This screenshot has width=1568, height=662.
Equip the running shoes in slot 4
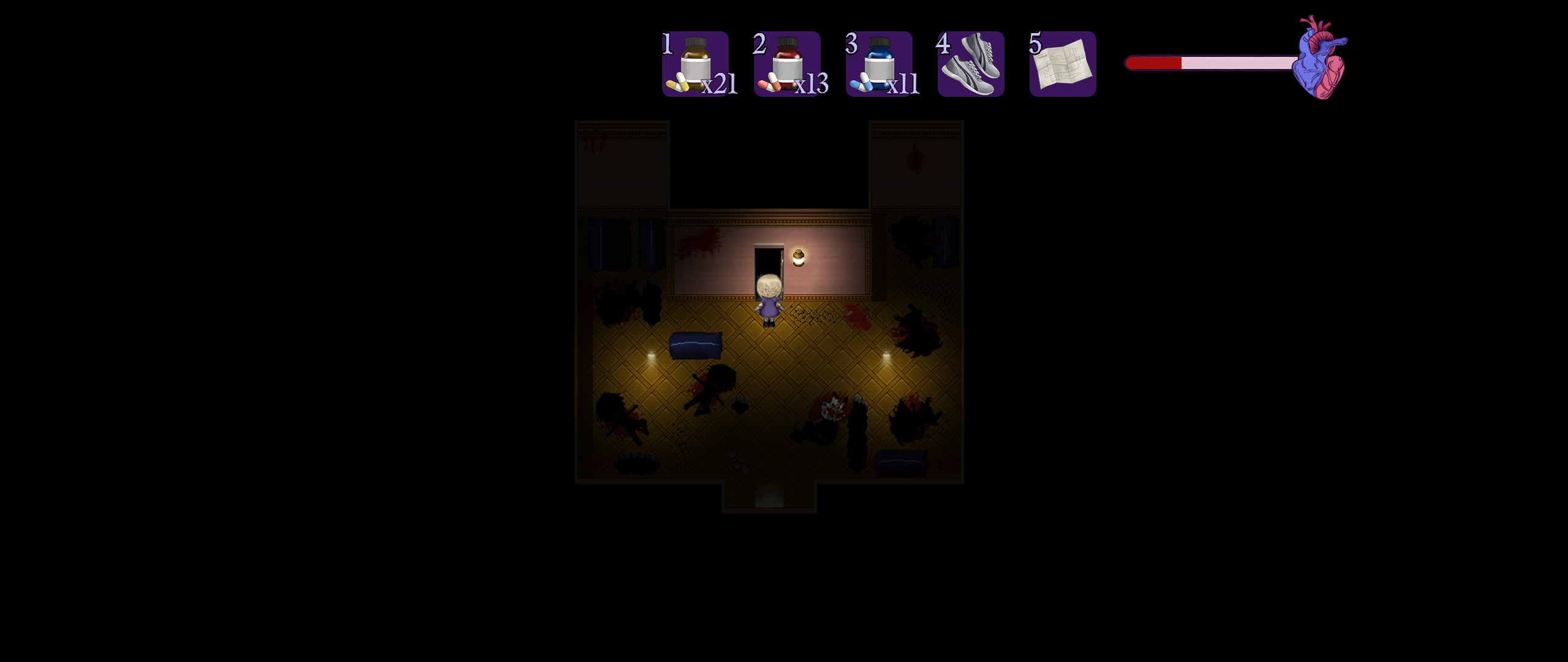[x=971, y=64]
